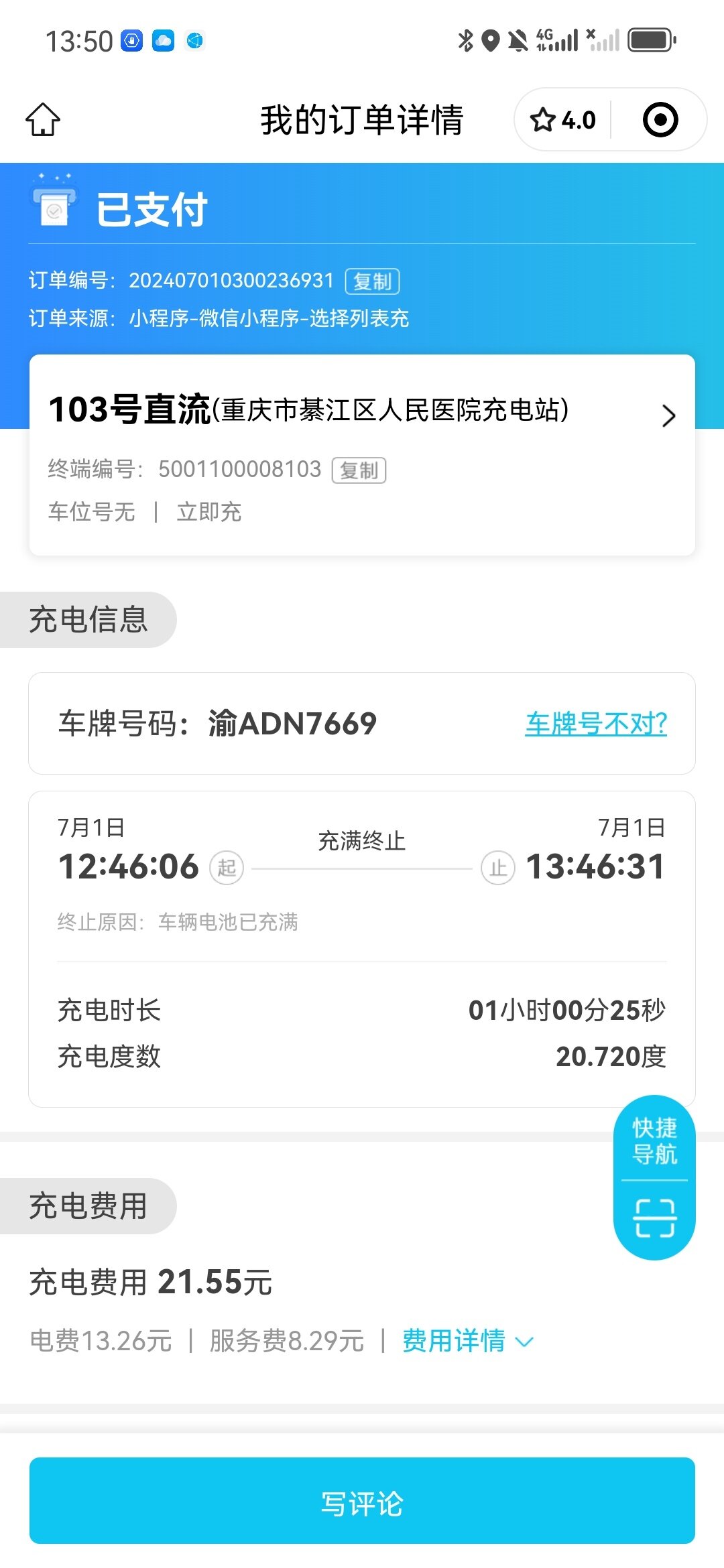Screen dimensions: 724x1568
Task: Open the 4.0 star rating
Action: point(562,121)
